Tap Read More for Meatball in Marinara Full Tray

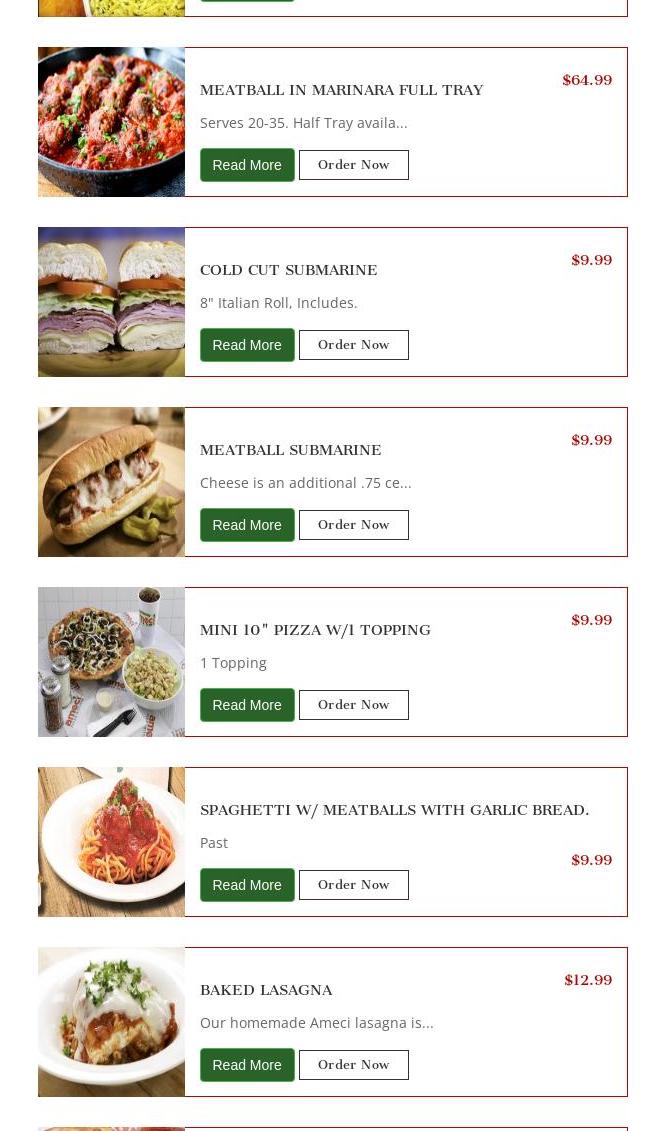tap(247, 165)
